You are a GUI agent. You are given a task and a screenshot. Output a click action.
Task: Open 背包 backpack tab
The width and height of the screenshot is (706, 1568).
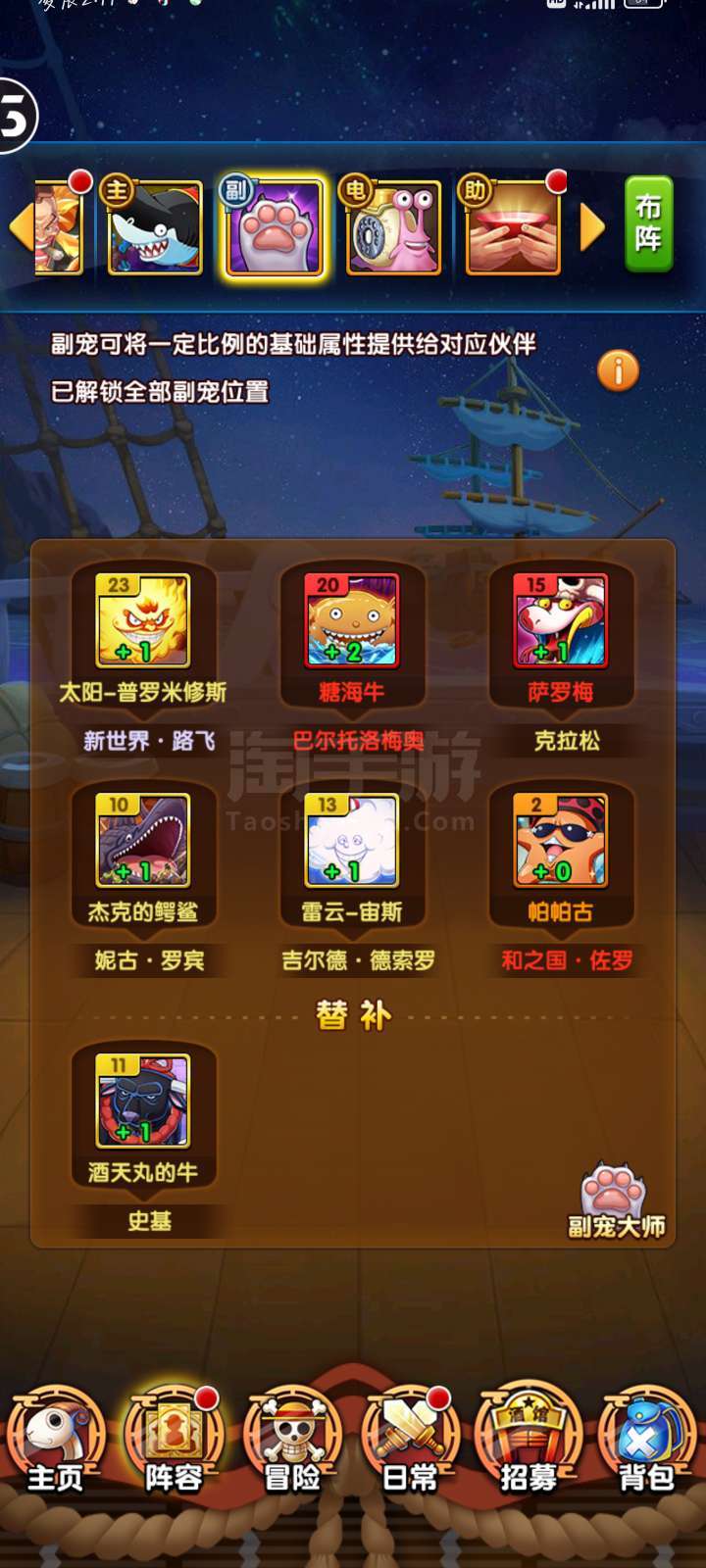(x=647, y=1441)
